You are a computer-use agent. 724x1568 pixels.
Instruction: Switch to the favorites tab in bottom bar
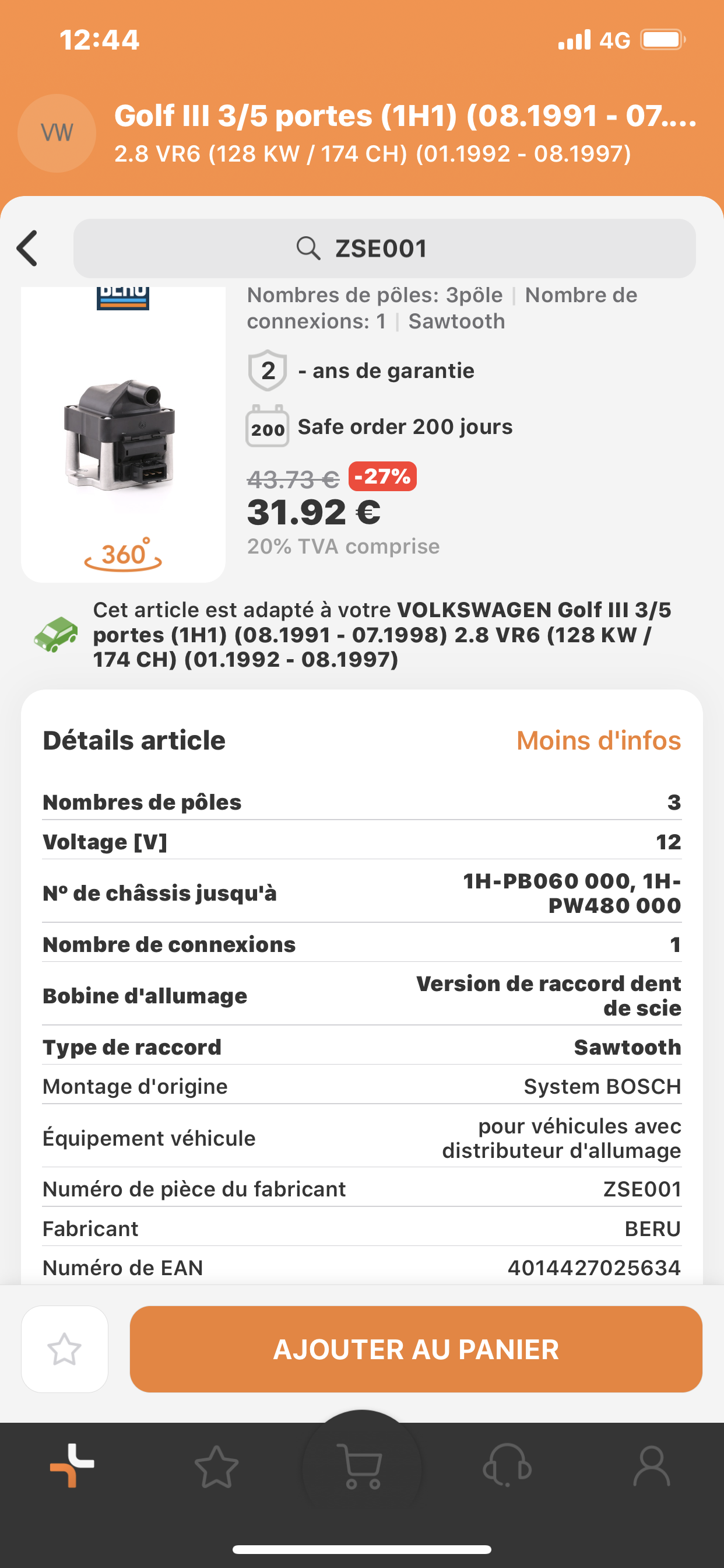click(217, 1467)
